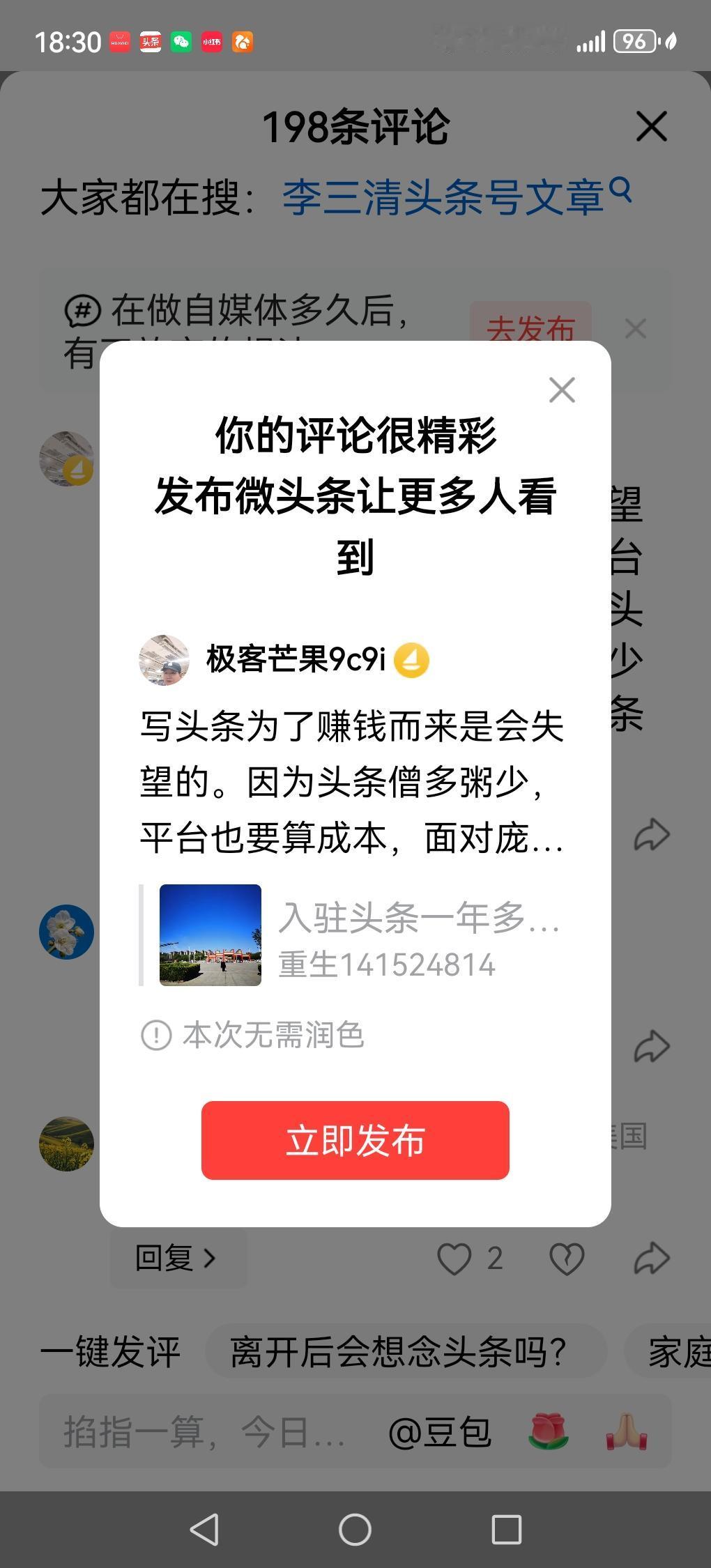Tap the folded-hands emoji in the comment bar
Screen dimensions: 711x1568
coord(627,1430)
